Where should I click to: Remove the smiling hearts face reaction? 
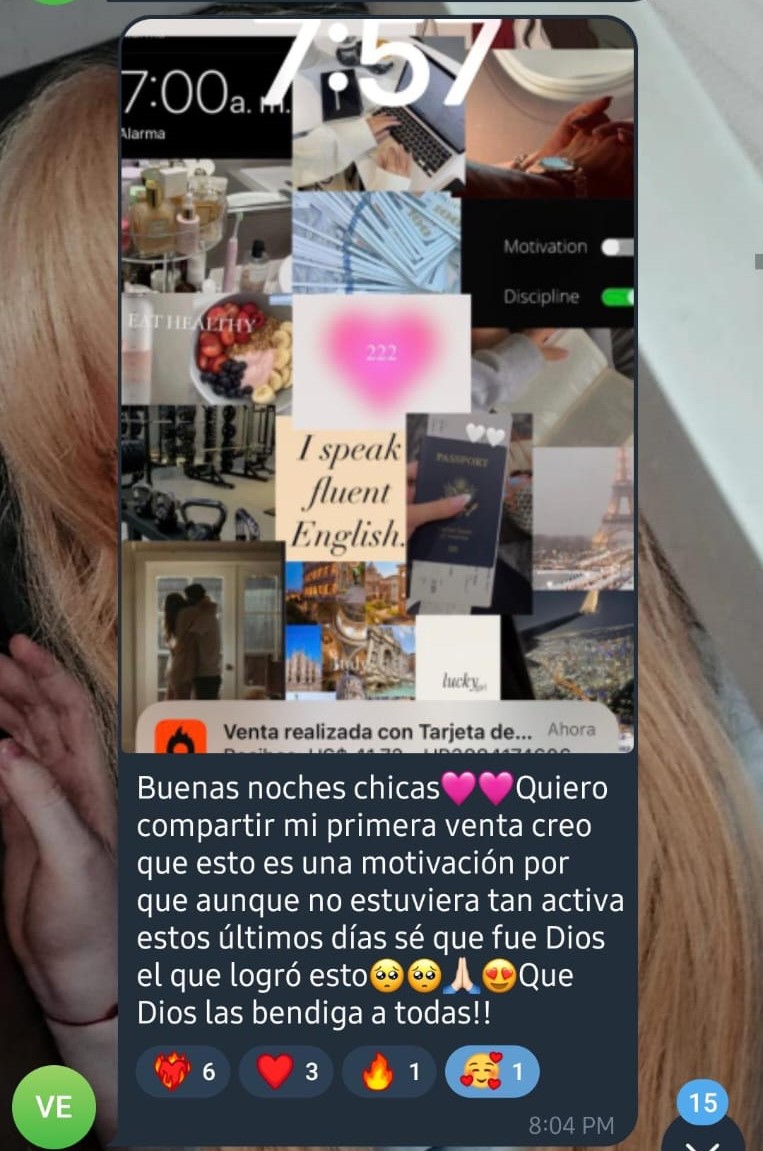pyautogui.click(x=492, y=1072)
